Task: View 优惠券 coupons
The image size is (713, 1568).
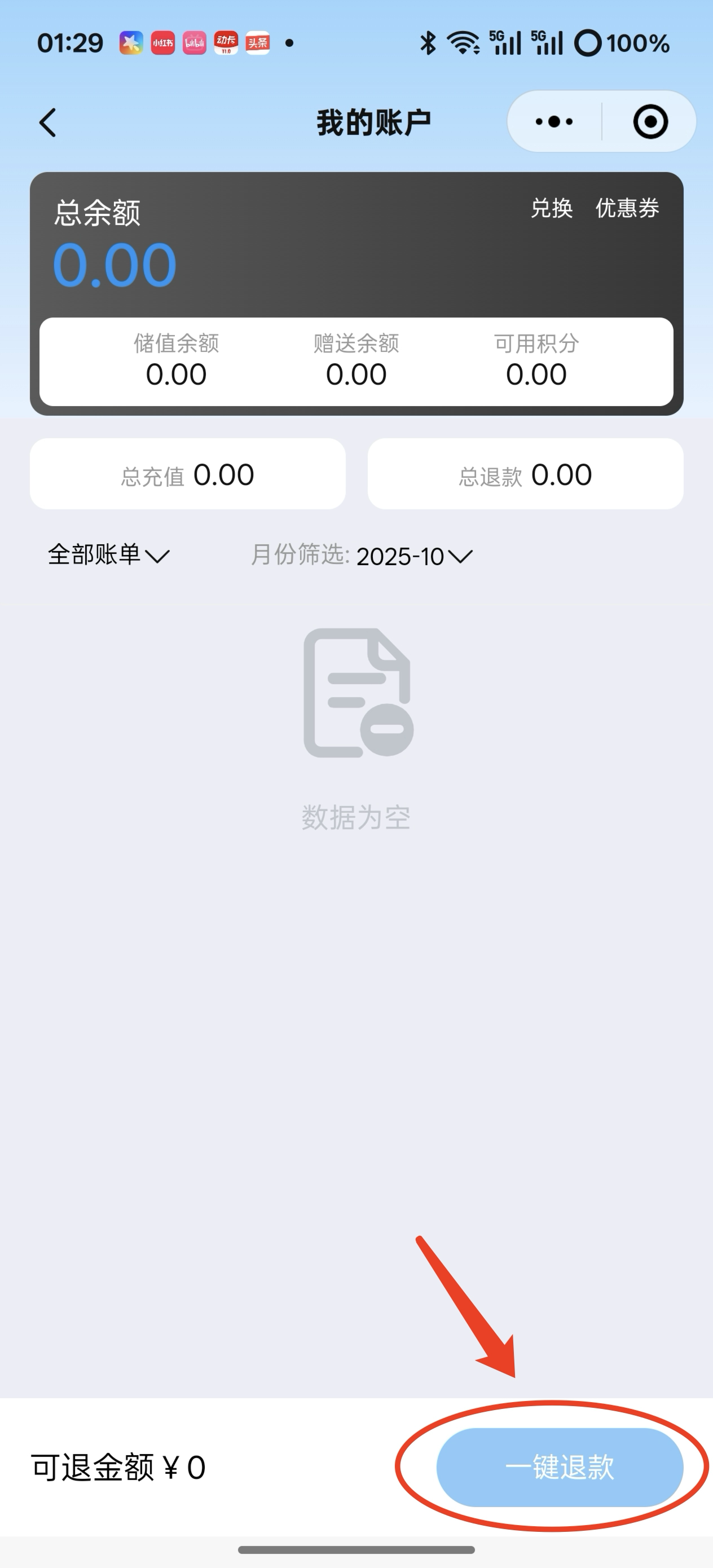Action: click(627, 208)
